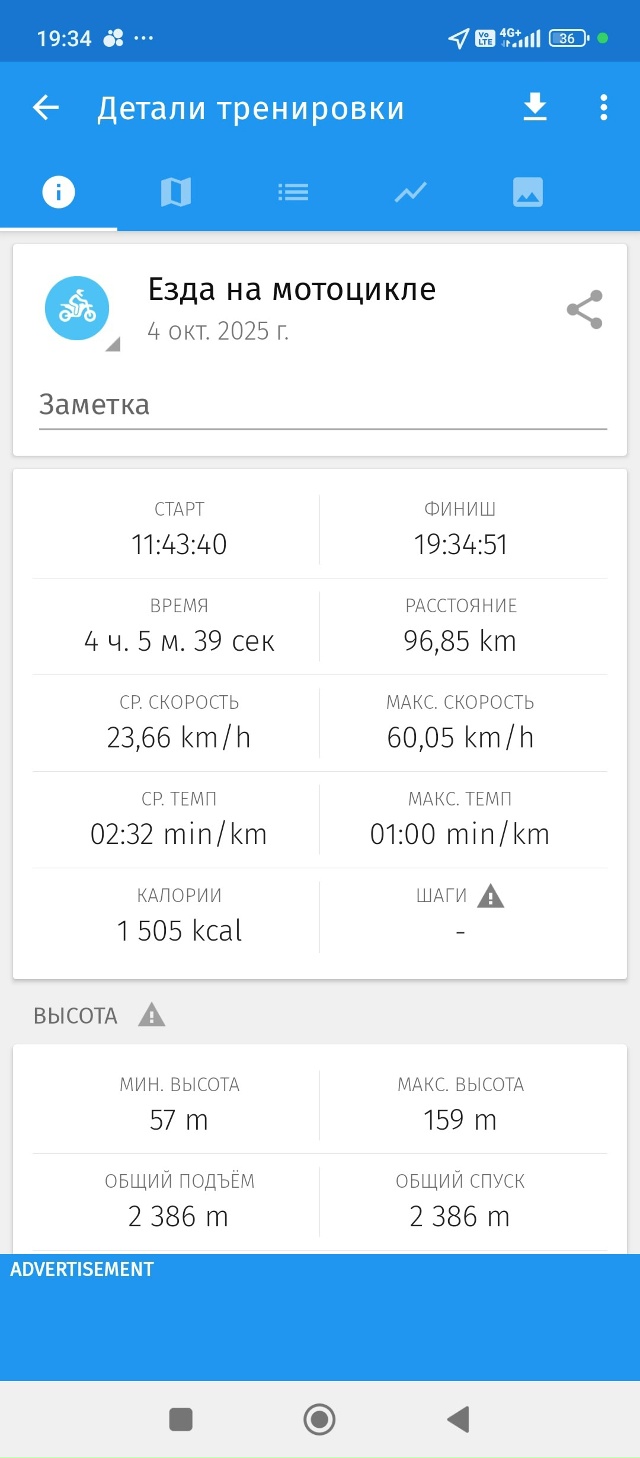Tap the warning icon next to ВЫСОТА
The height and width of the screenshot is (1458, 640).
pos(151,1016)
